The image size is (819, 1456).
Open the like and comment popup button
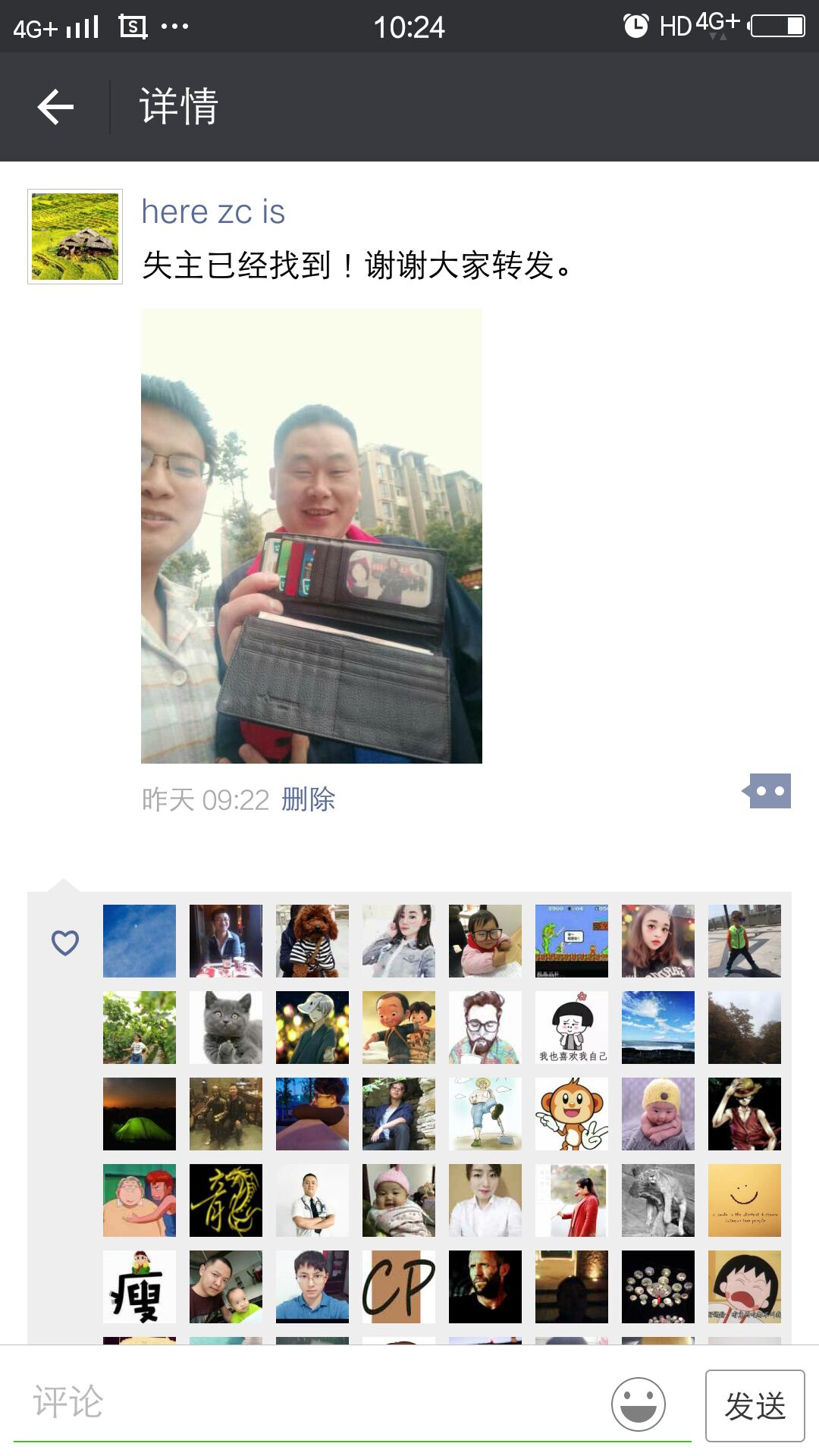[769, 791]
